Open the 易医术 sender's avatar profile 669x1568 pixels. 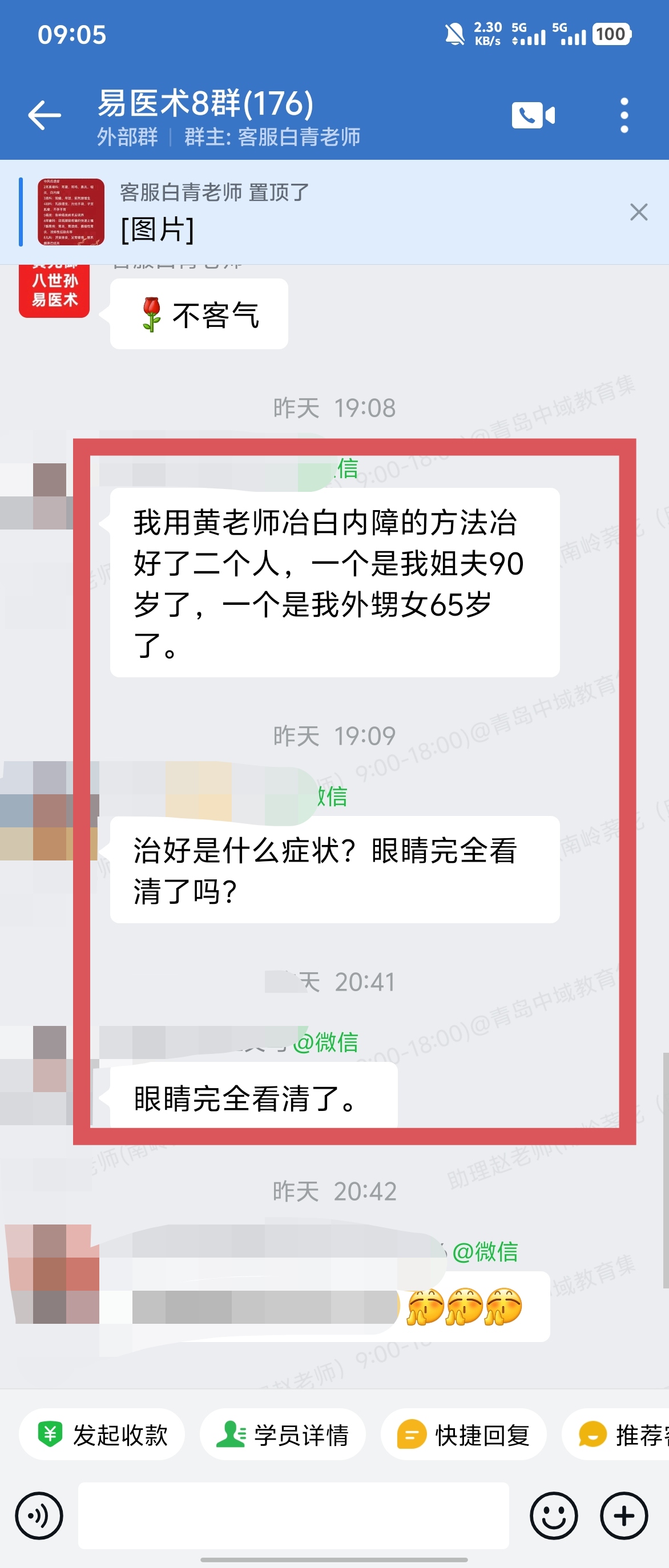click(54, 291)
